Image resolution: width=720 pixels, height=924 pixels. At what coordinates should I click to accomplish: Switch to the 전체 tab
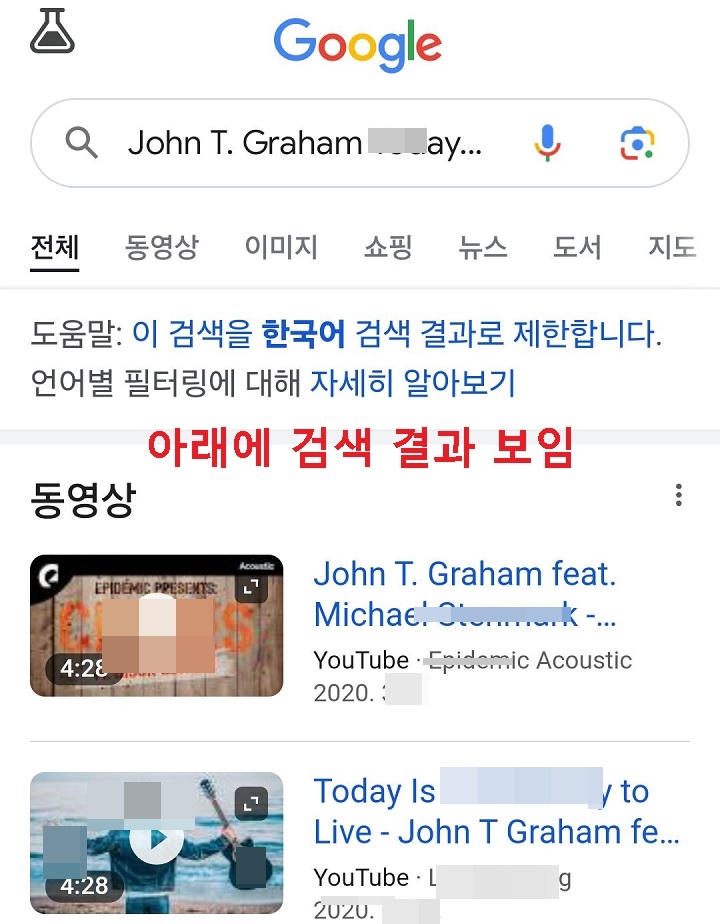coord(54,247)
